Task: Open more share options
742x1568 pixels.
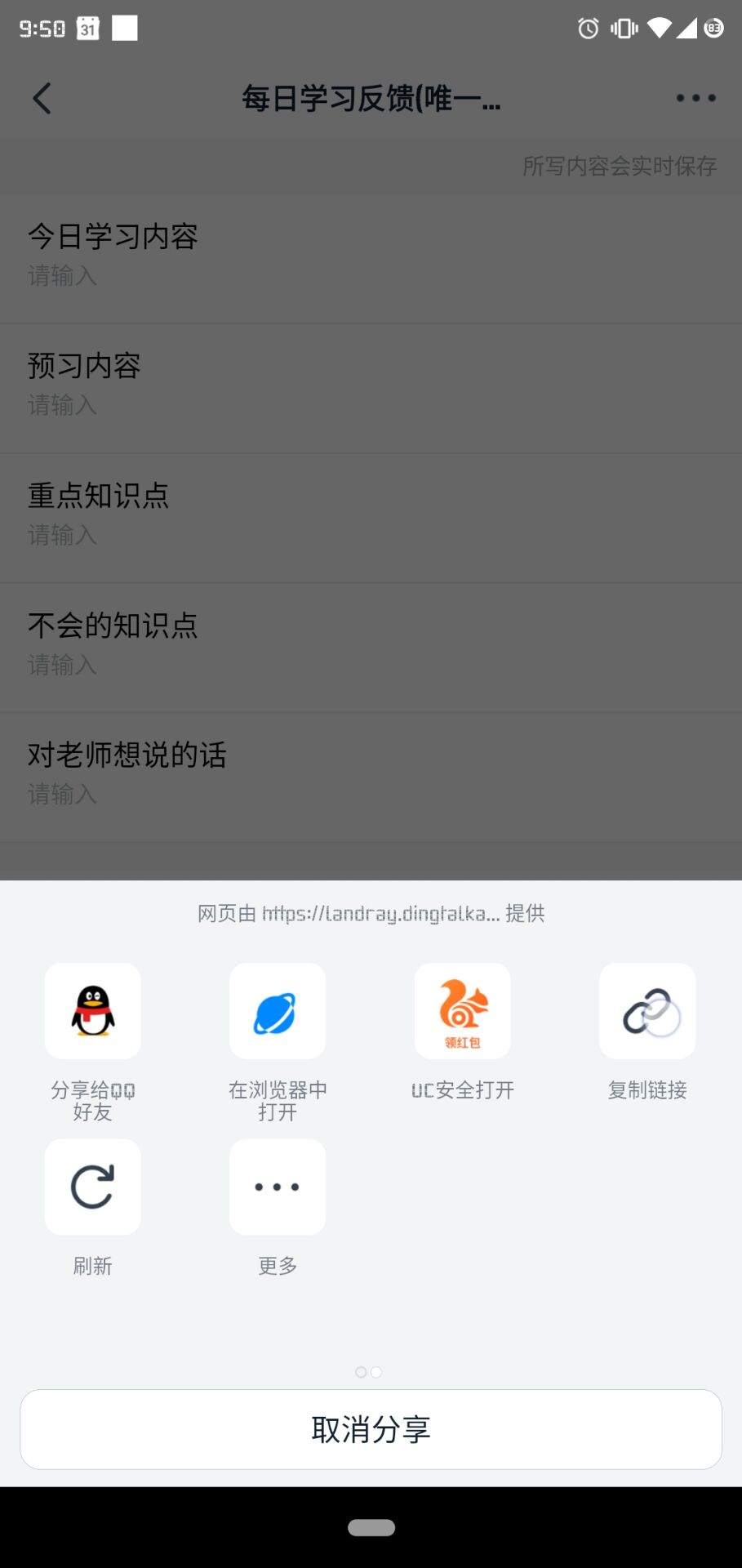Action: click(278, 1187)
